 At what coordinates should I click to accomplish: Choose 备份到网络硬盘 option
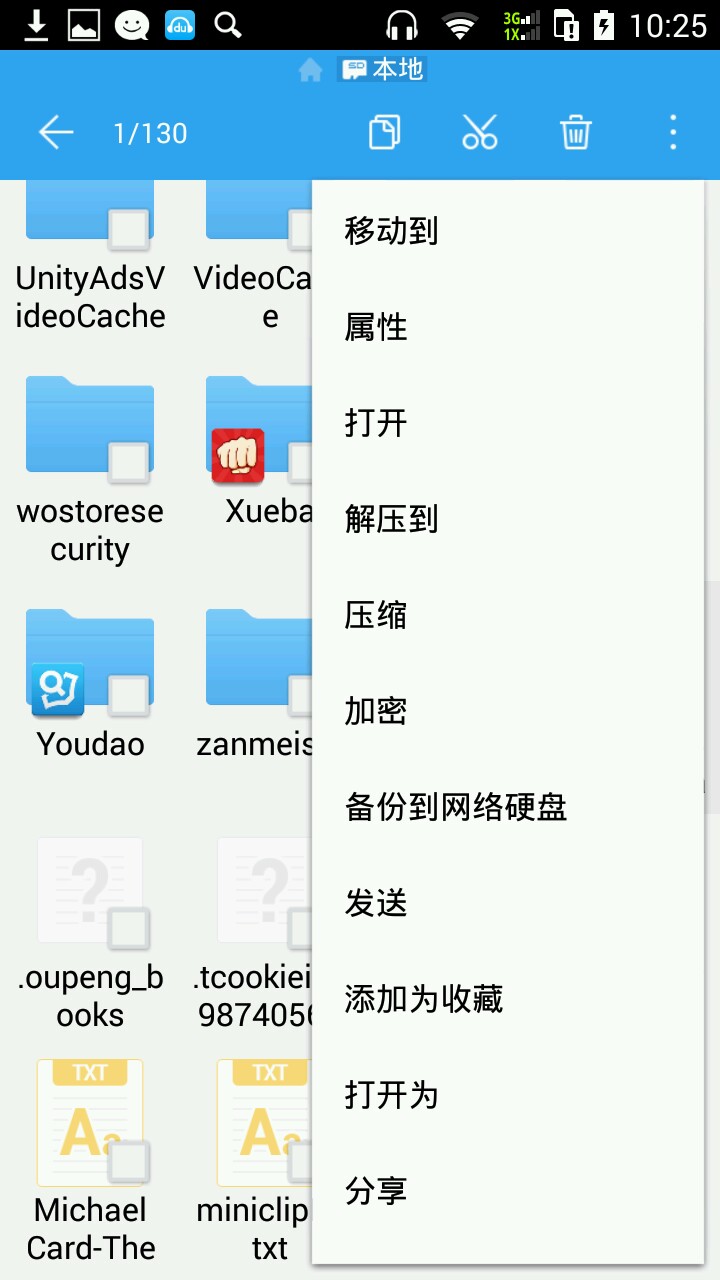[456, 807]
